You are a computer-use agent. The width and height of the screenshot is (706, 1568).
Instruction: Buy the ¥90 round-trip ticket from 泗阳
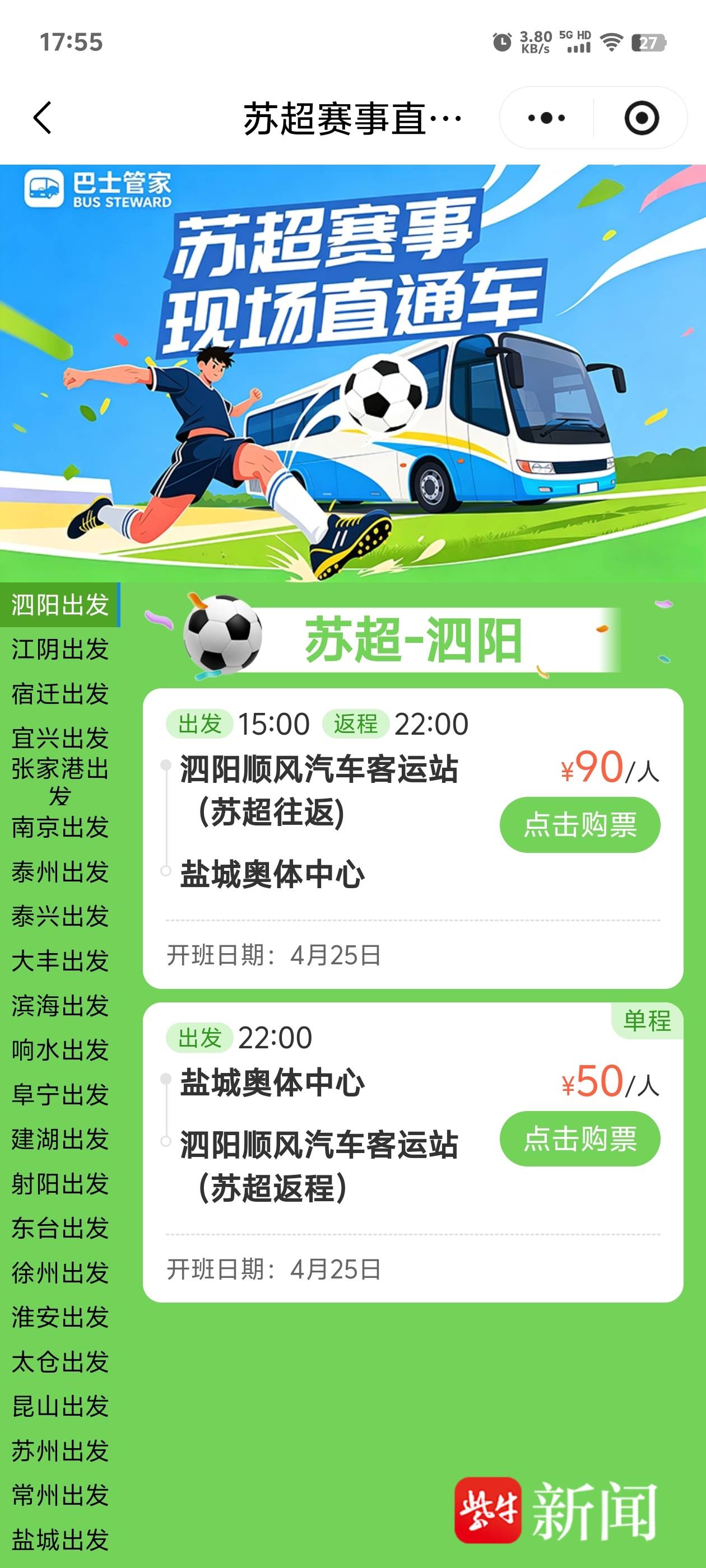(579, 825)
